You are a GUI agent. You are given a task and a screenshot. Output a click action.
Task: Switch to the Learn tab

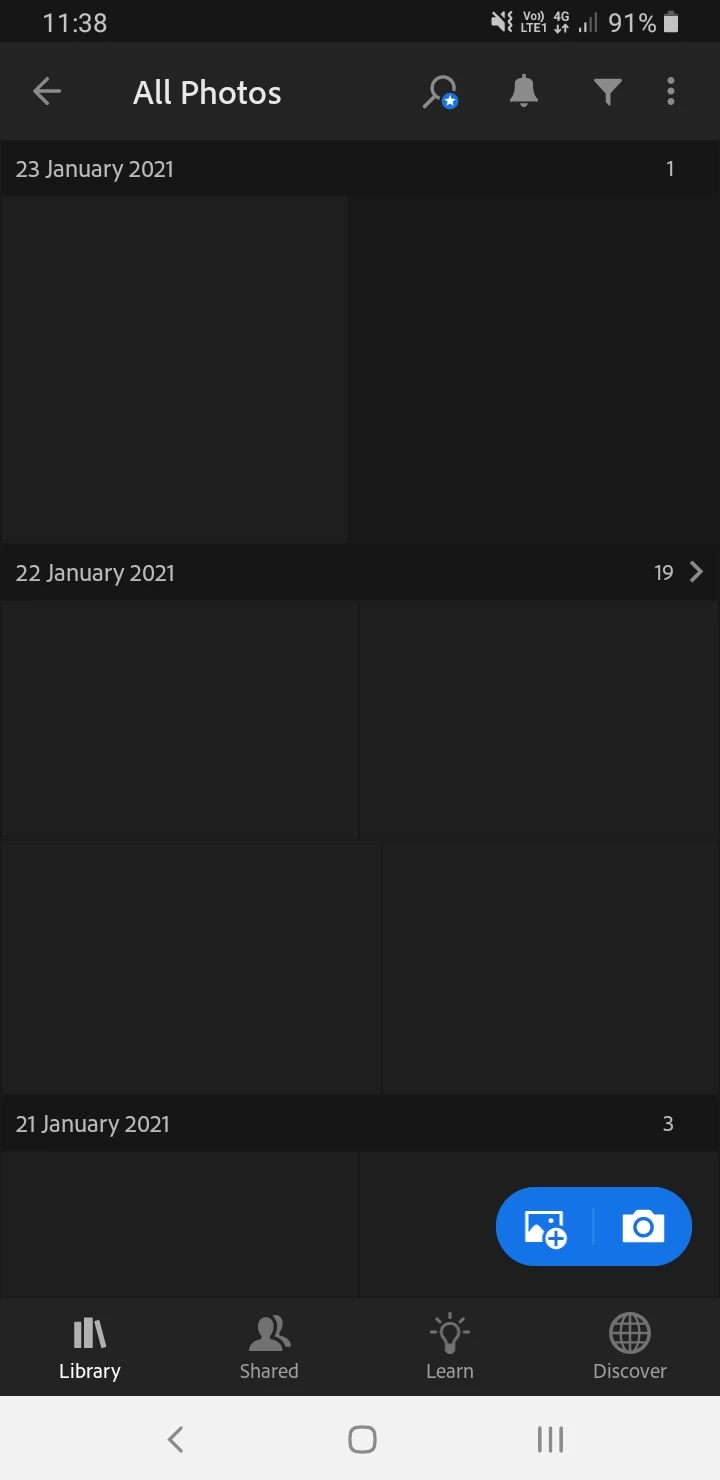coord(450,1348)
